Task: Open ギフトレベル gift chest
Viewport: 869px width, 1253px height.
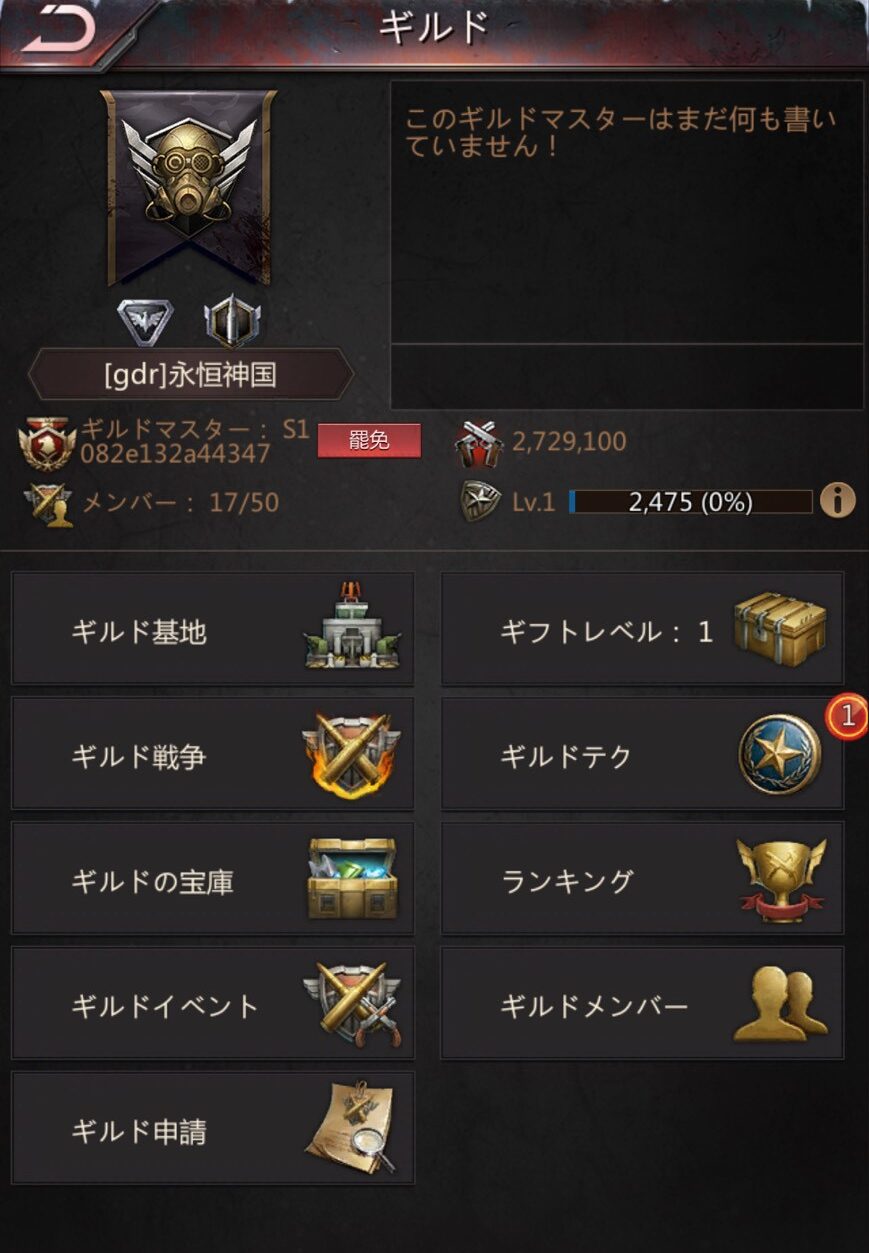Action: (x=642, y=629)
